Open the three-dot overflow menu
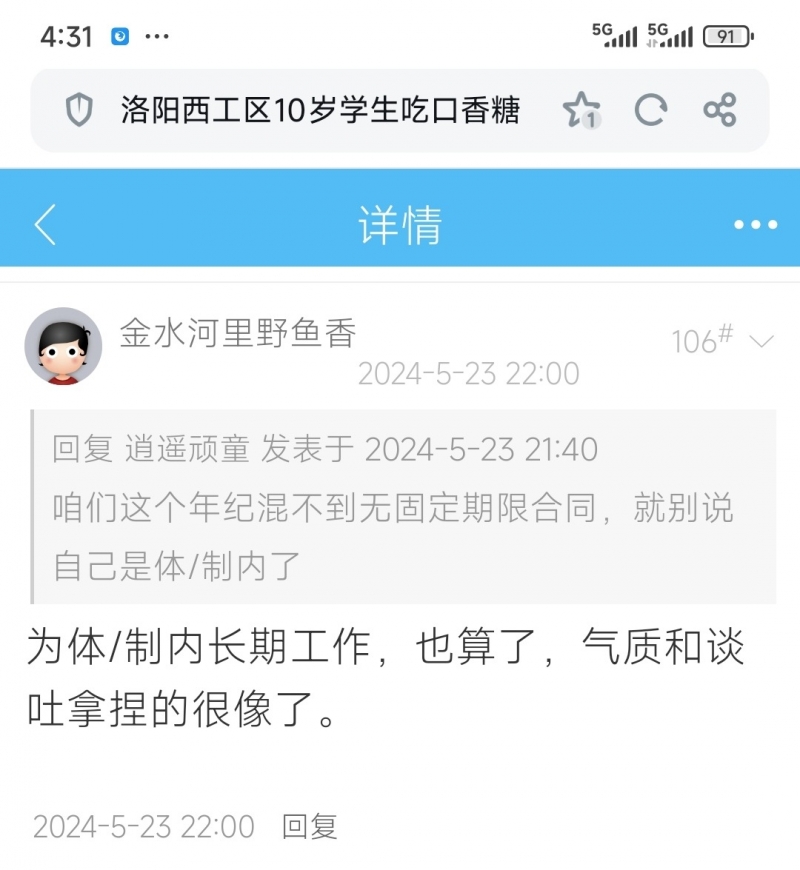The width and height of the screenshot is (800, 870). pos(756,224)
